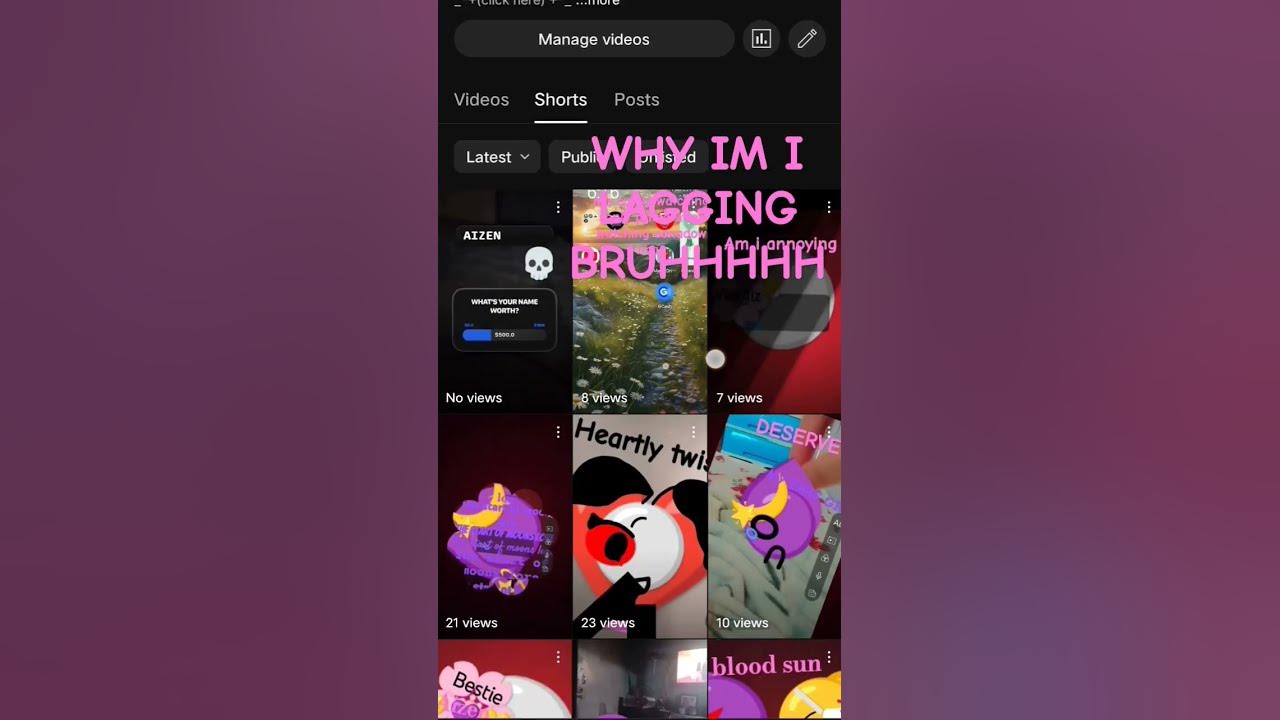This screenshot has height=720, width=1280.
Task: Edit channel with the pencil icon
Action: pyautogui.click(x=807, y=39)
